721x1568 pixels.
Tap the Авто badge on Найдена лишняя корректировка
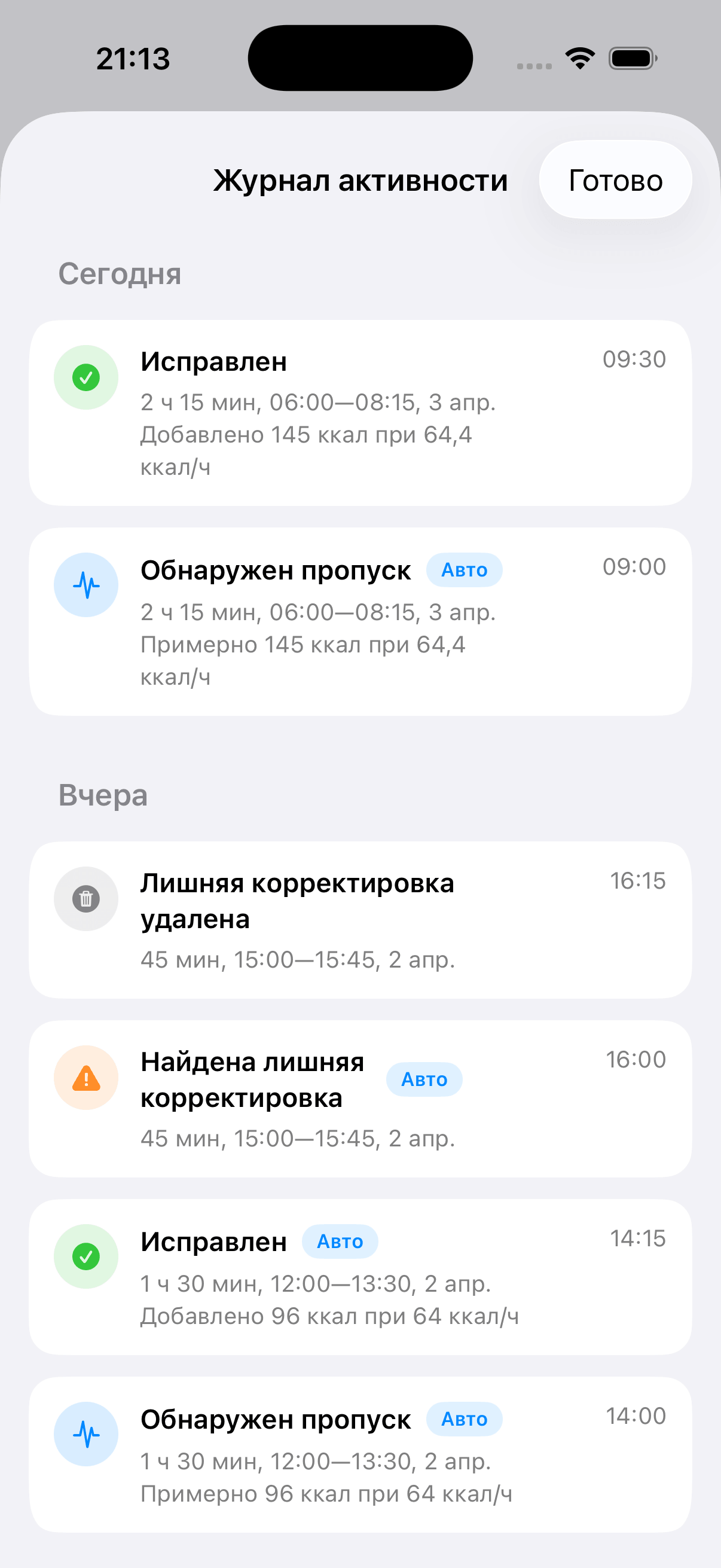[x=424, y=1079]
